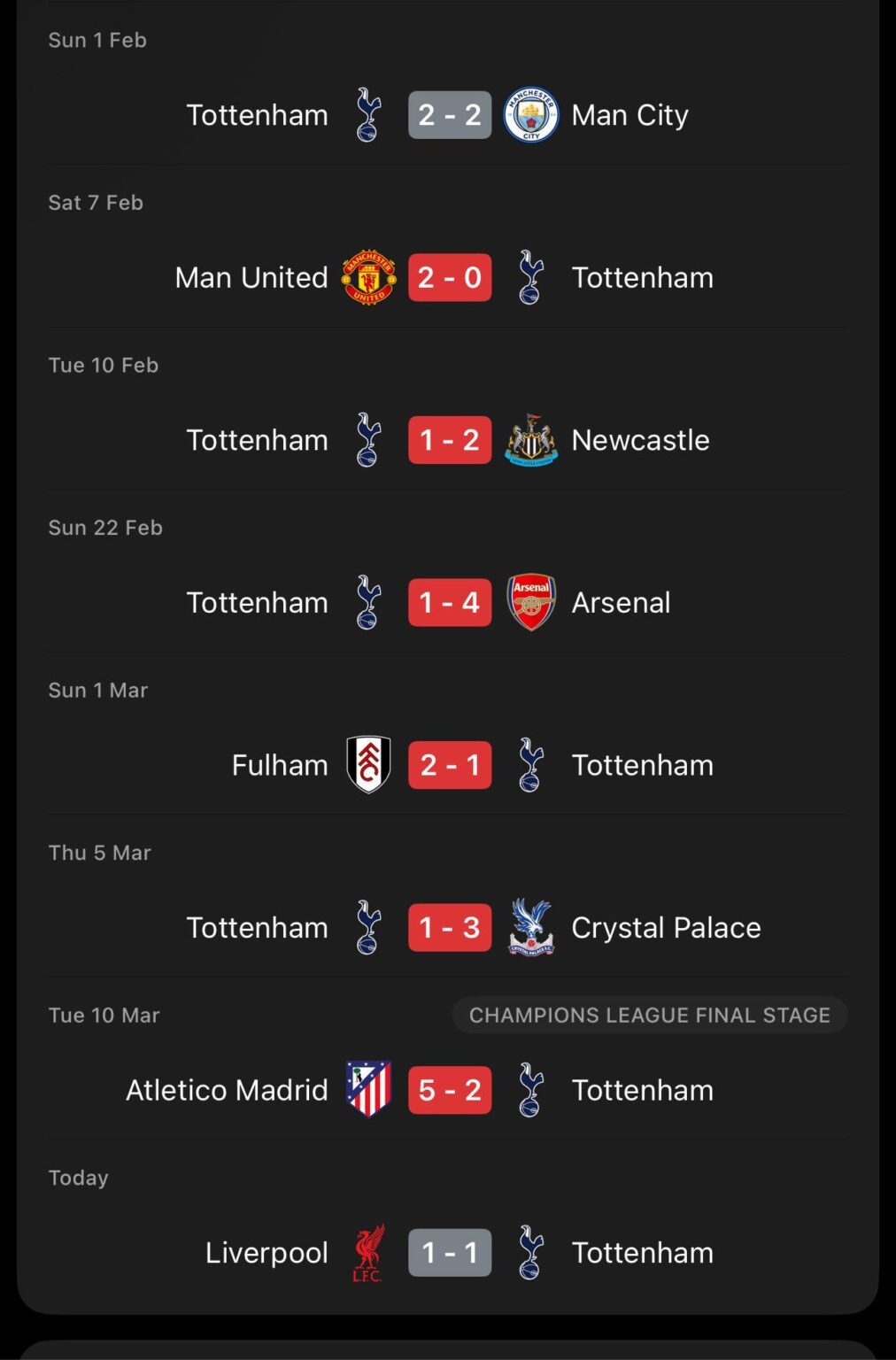The width and height of the screenshot is (896, 1360).
Task: View Tottenham vs Newcastle match details
Action: [x=449, y=440]
